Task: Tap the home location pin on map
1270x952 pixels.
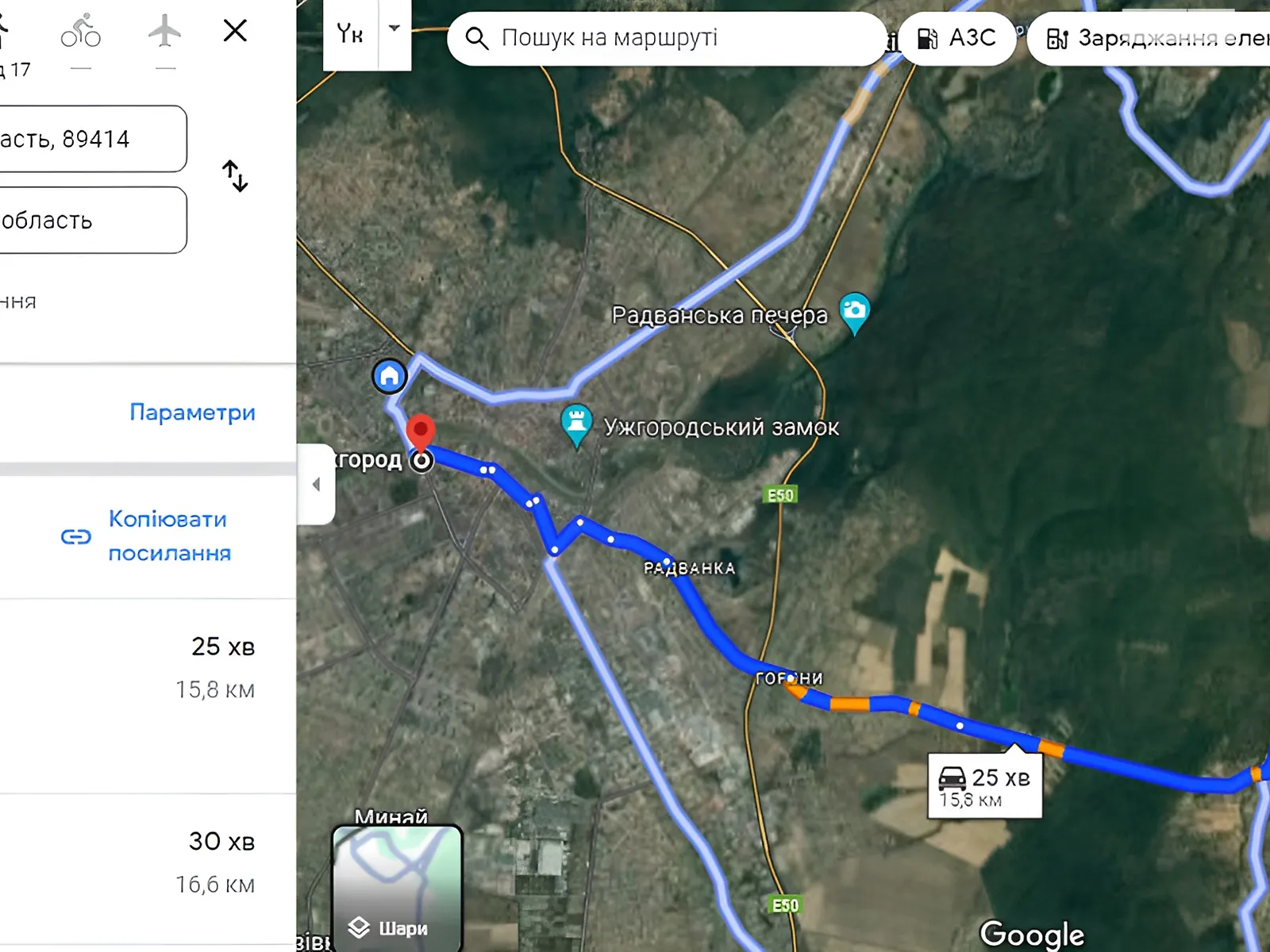Action: tap(390, 376)
